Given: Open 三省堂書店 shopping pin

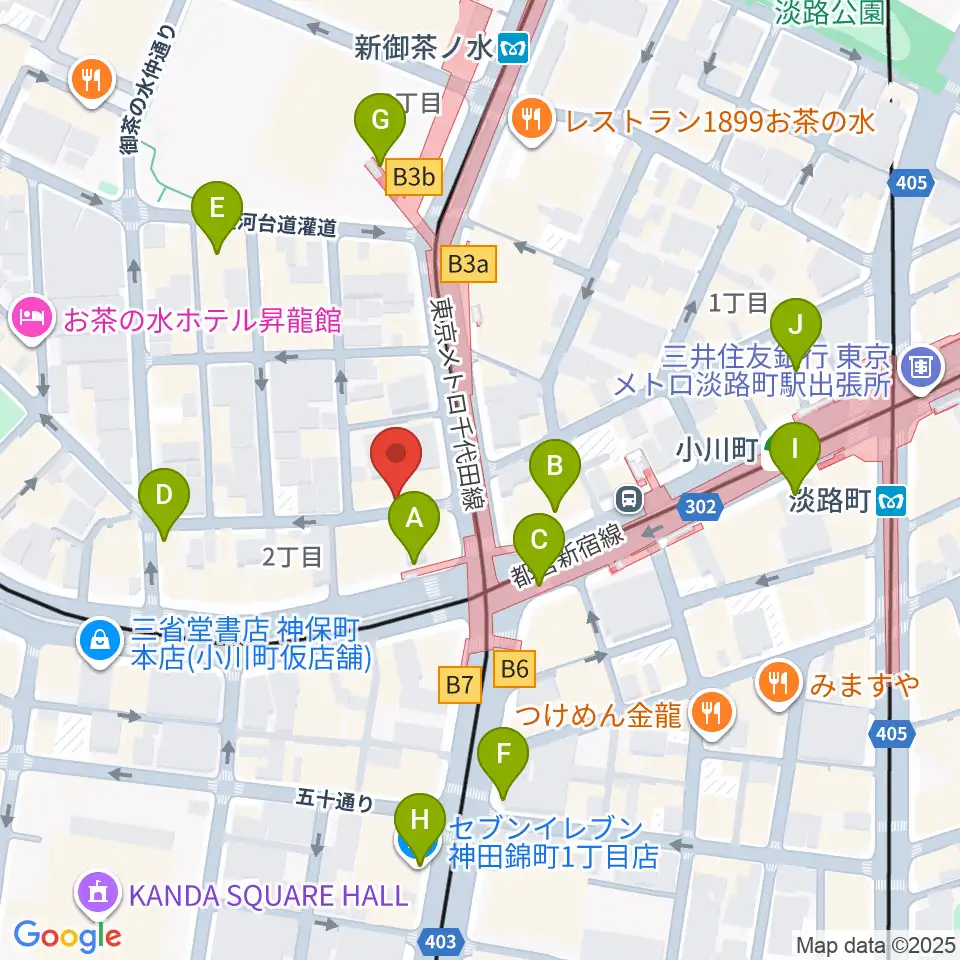Looking at the screenshot, I should pos(99,643).
